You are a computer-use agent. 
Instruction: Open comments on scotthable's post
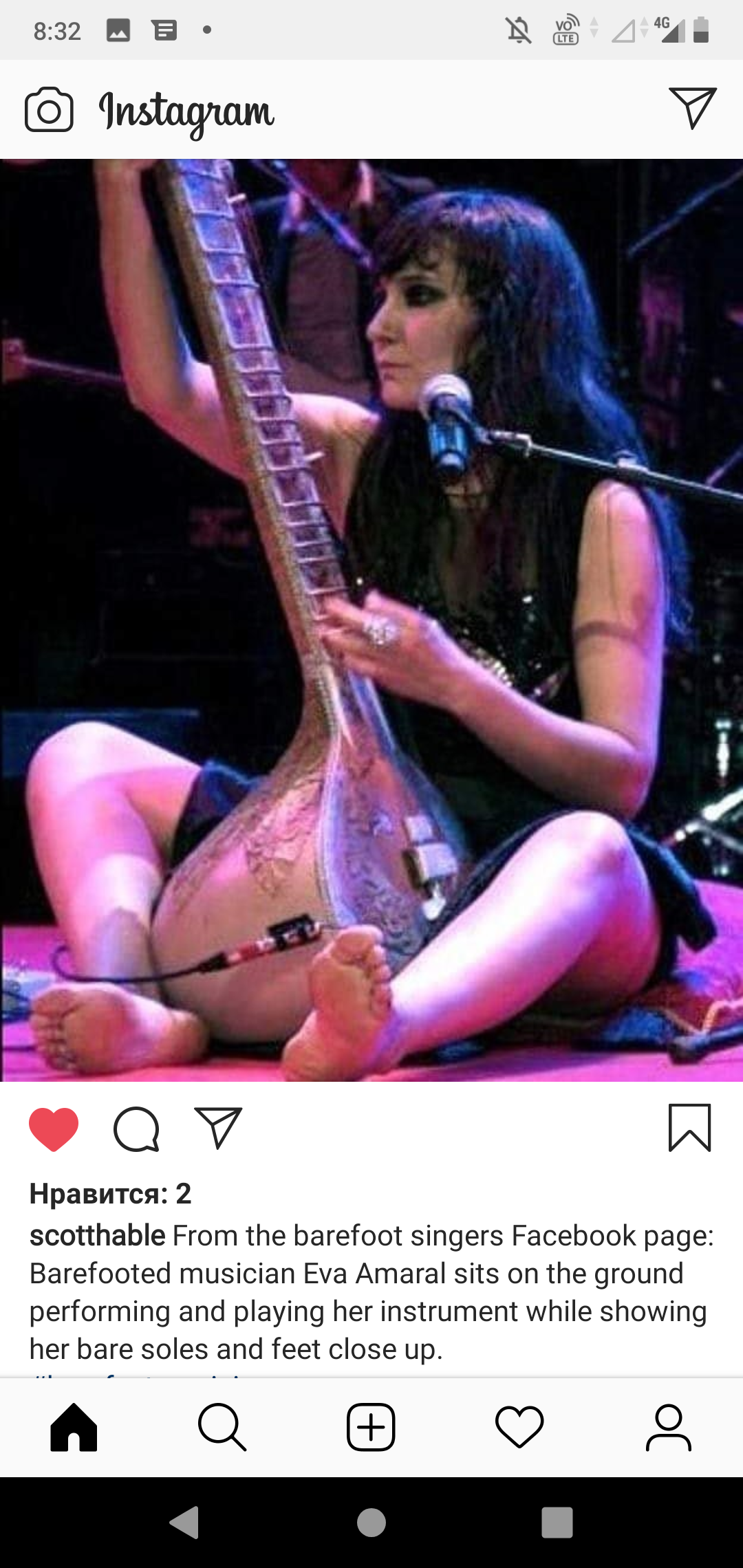tap(136, 1129)
